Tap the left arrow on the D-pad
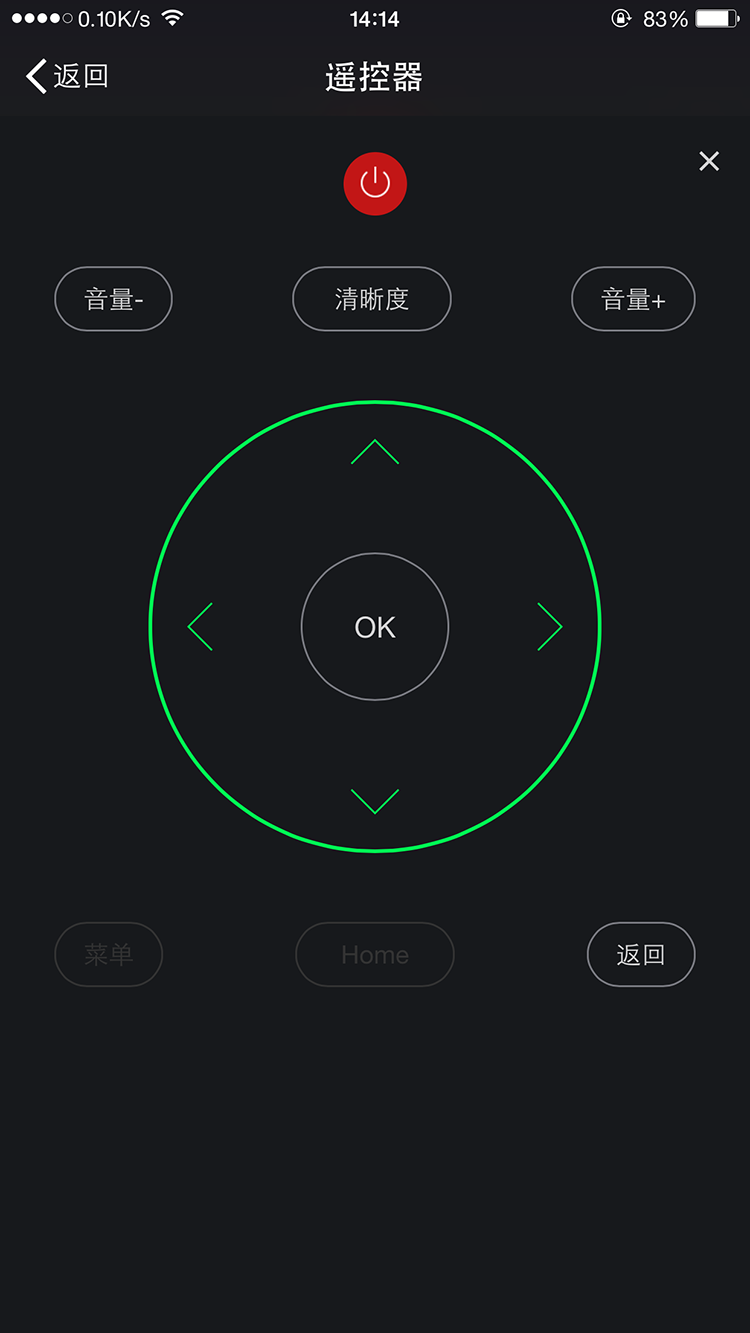The image size is (750, 1333). 201,627
